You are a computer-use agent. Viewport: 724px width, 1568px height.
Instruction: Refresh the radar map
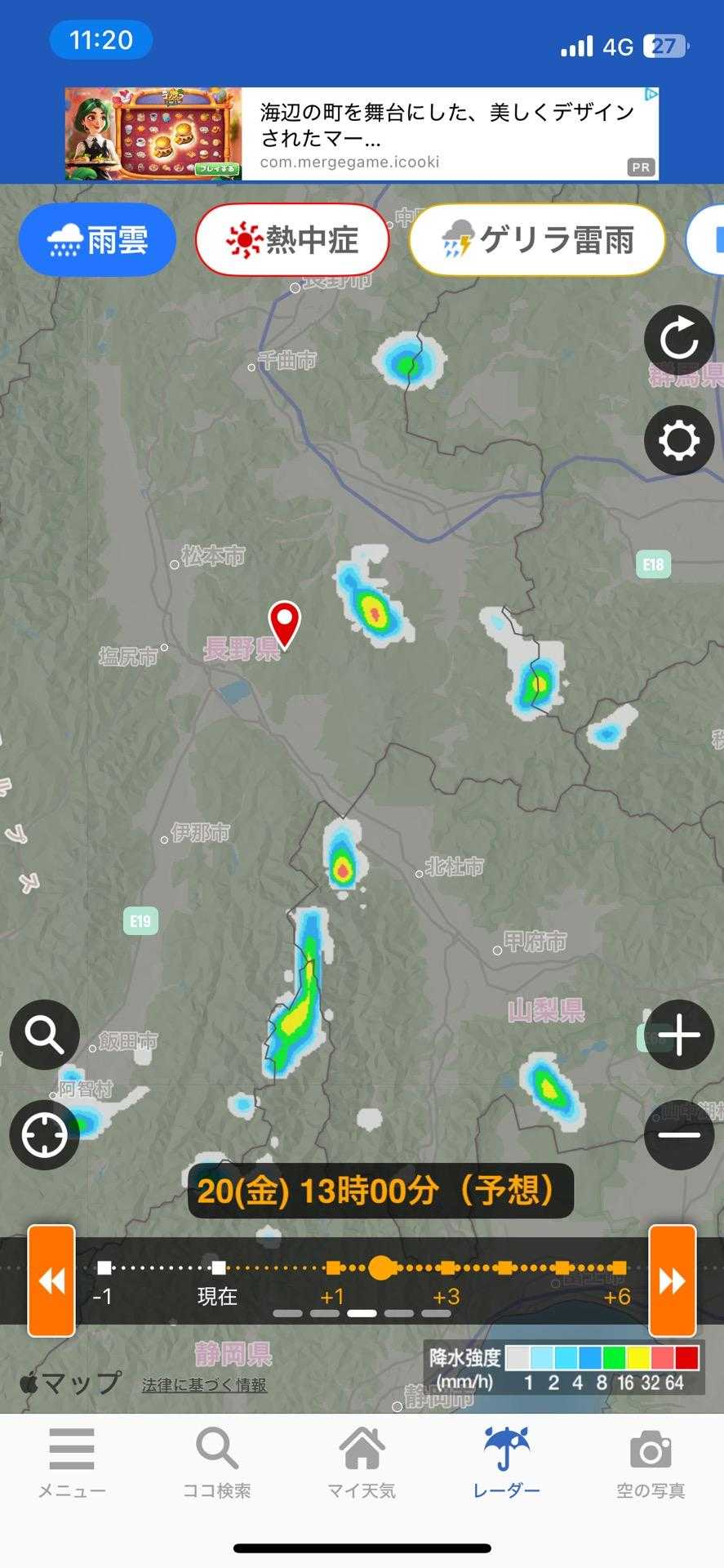click(678, 339)
